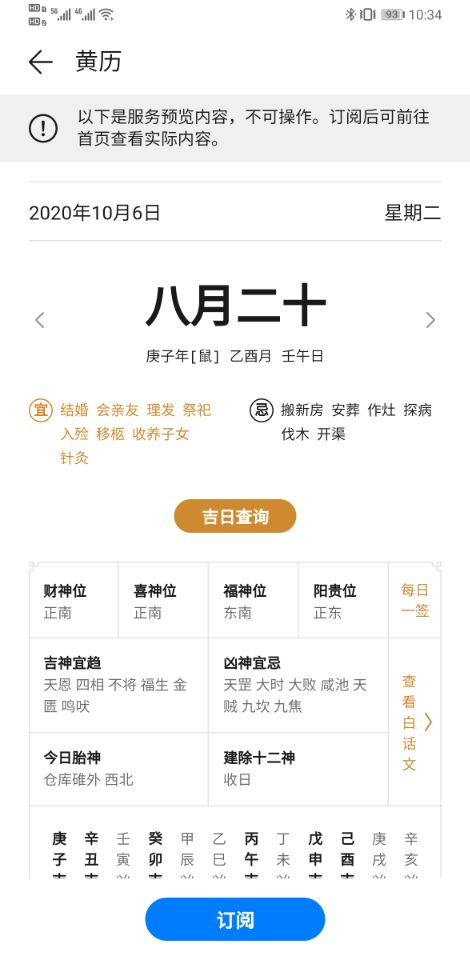Viewport: 470px width, 960px height.
Task: Open 每日一签 daily fortune
Action: 415,600
